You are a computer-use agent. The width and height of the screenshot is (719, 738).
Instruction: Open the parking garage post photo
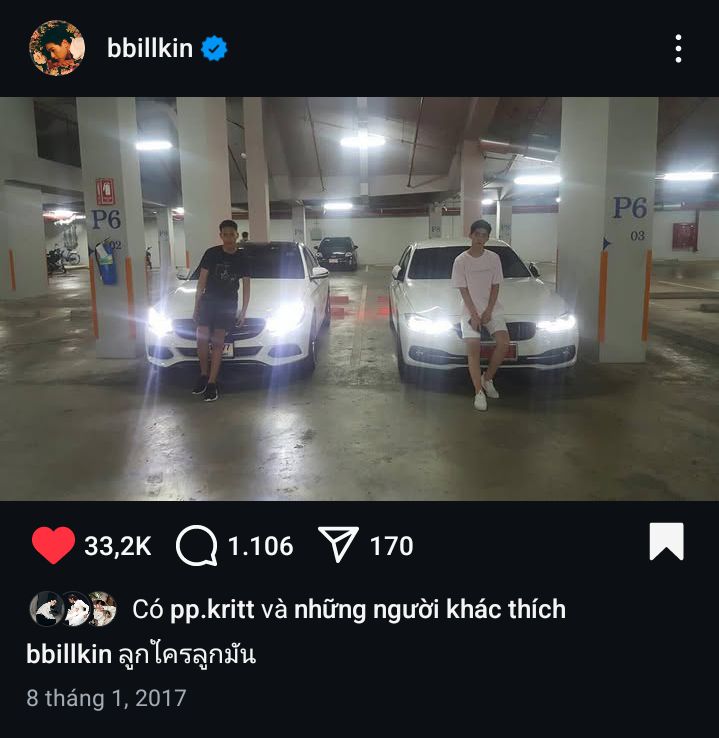coord(359,298)
